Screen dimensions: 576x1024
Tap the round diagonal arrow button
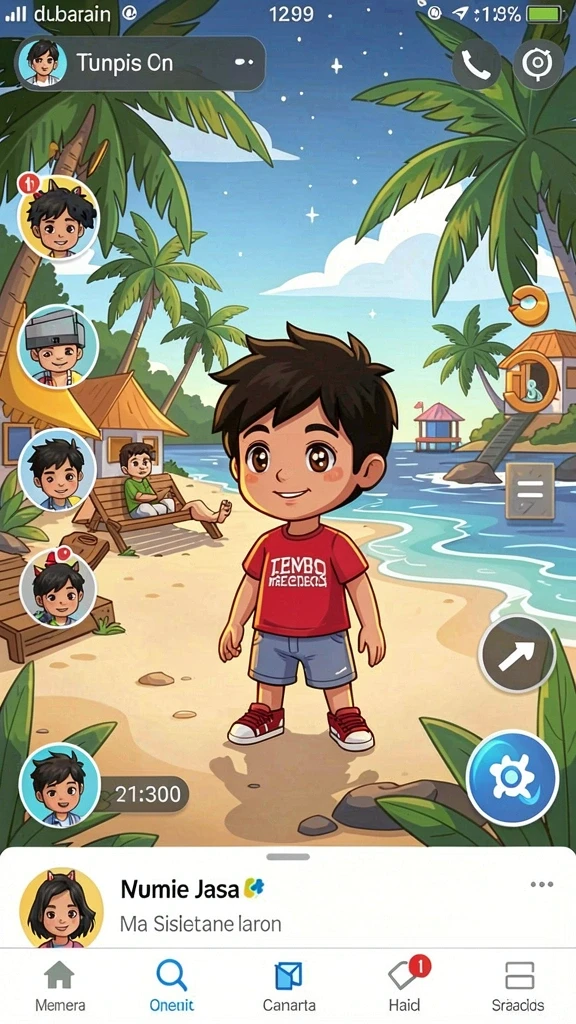pyautogui.click(x=517, y=654)
